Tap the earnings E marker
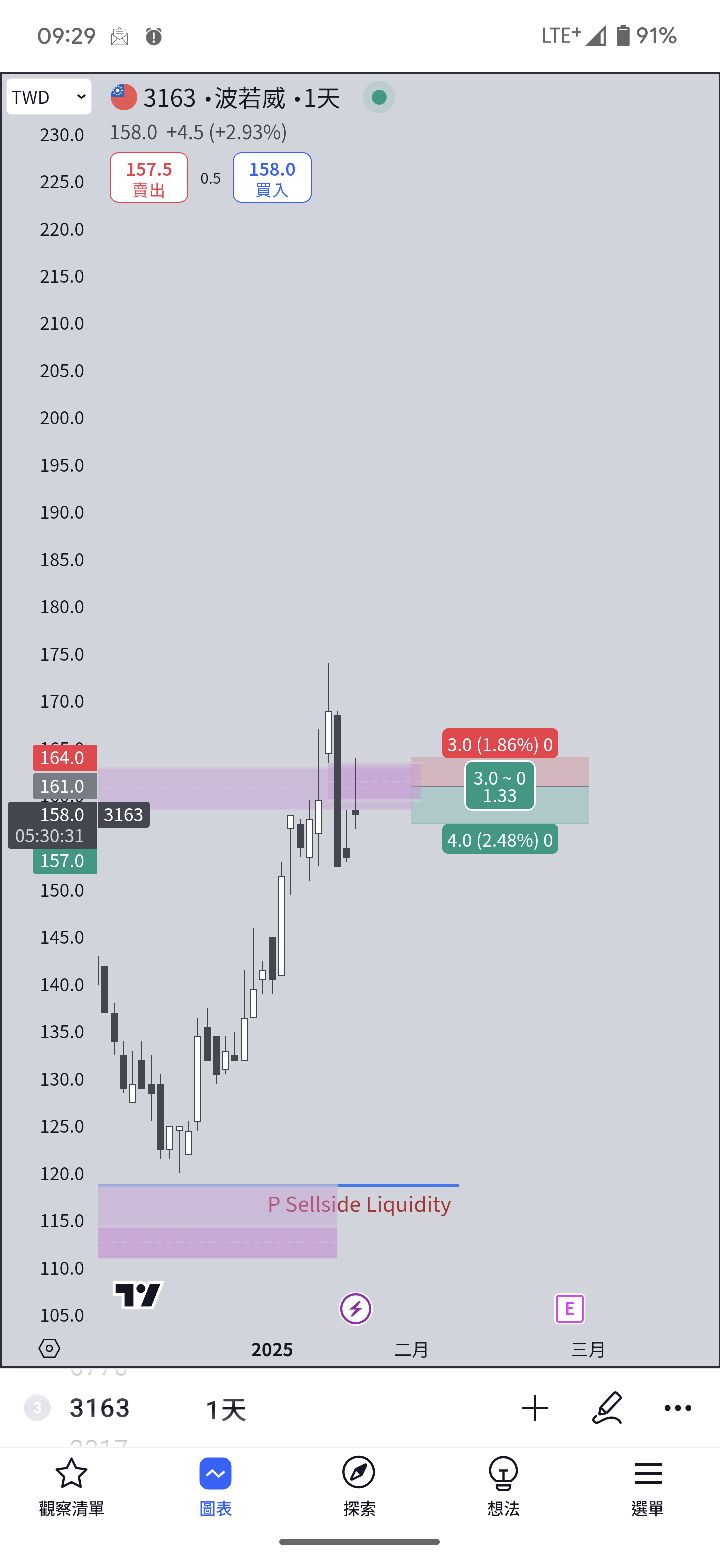Screen dimensions: 720x1560 tap(570, 1308)
